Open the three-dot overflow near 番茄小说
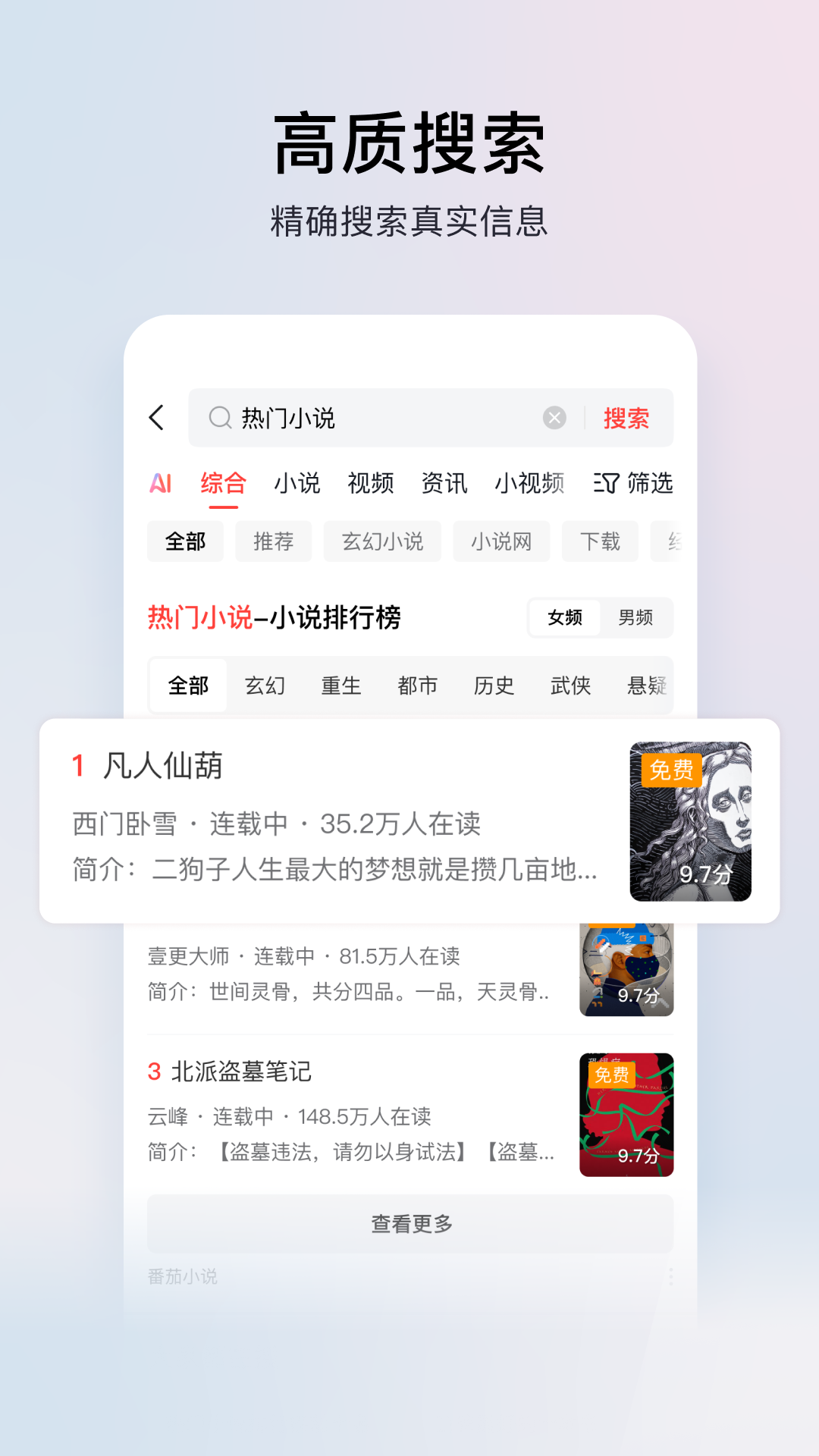819x1456 pixels. click(x=670, y=1277)
